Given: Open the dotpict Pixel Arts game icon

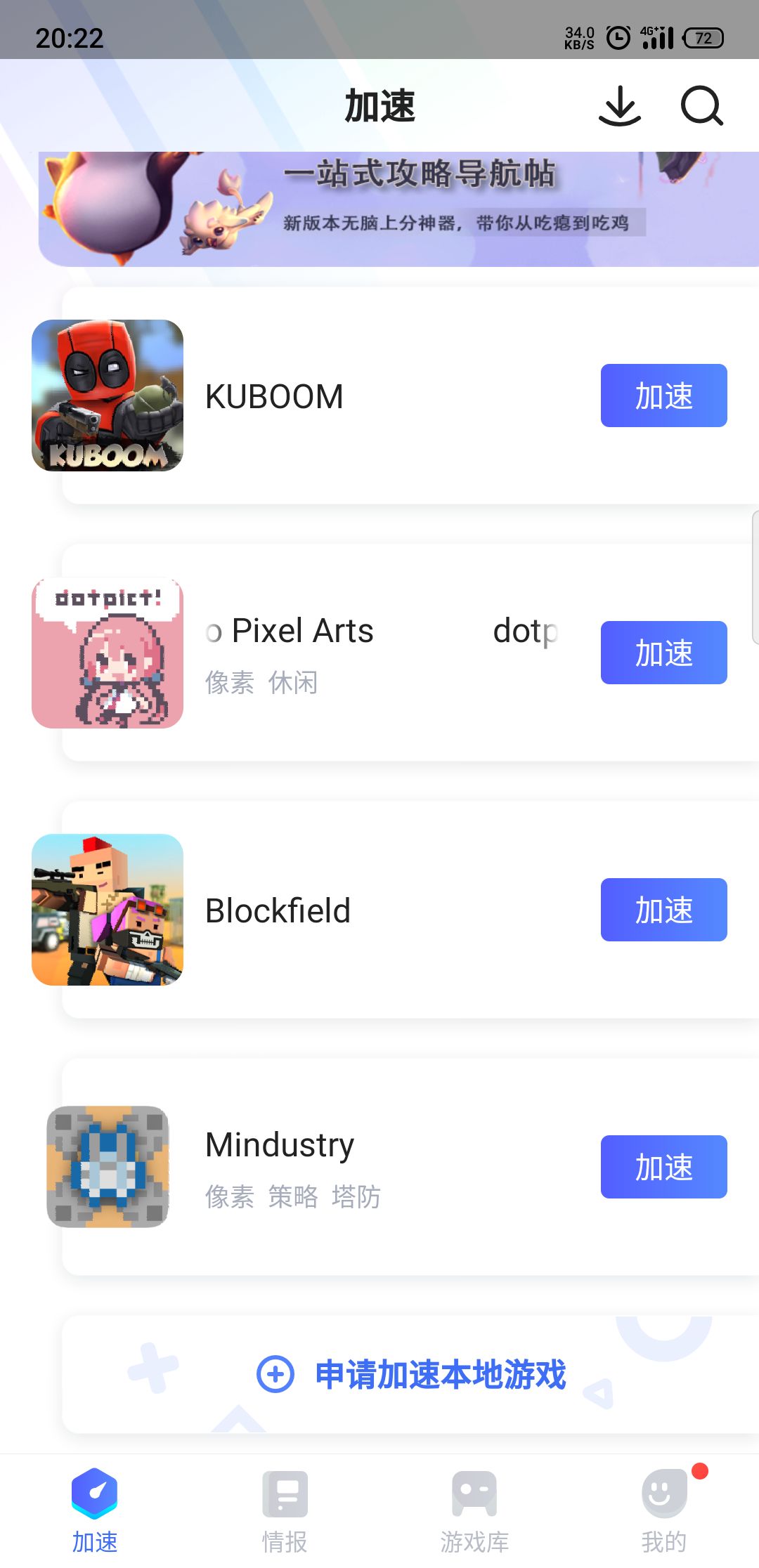Looking at the screenshot, I should coord(107,653).
